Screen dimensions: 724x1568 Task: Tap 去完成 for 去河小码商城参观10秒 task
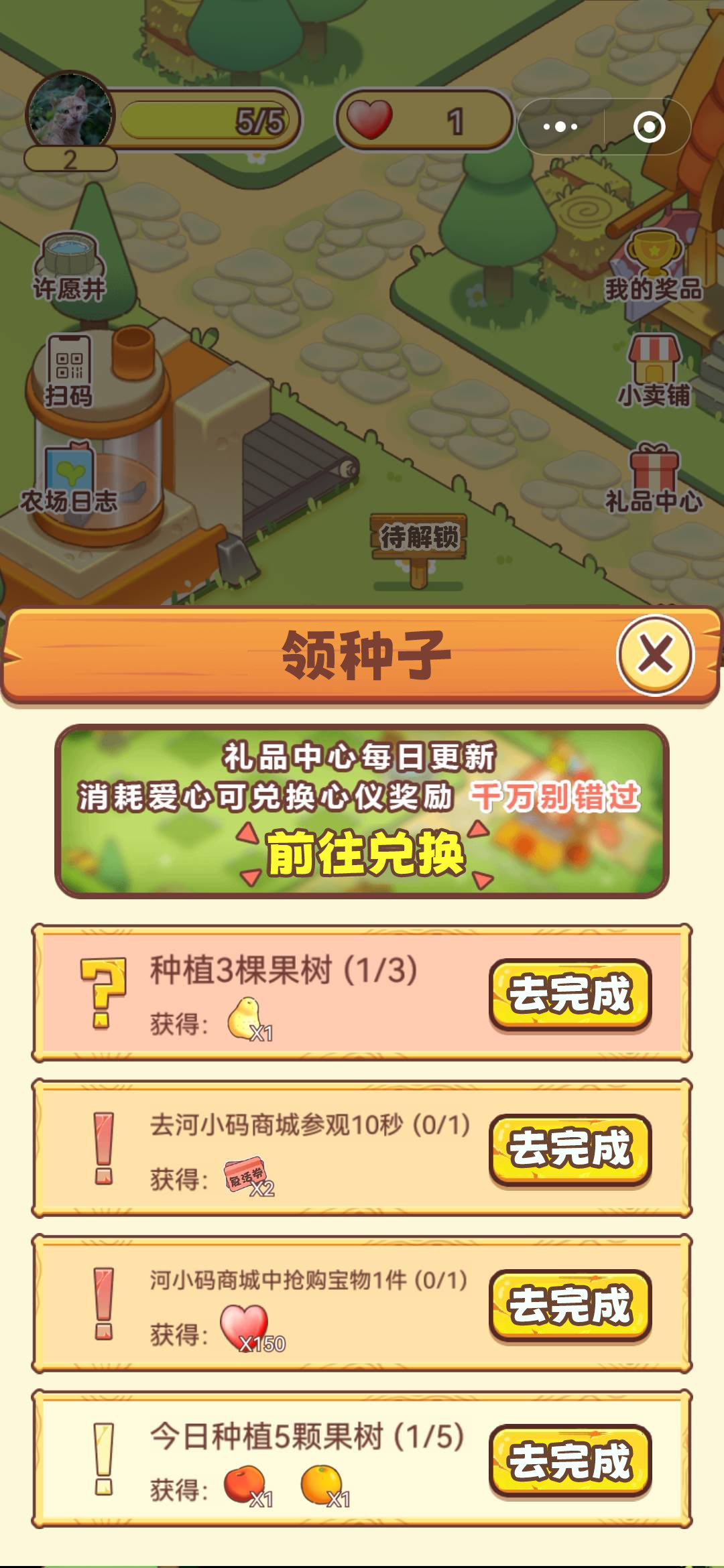tap(570, 1149)
